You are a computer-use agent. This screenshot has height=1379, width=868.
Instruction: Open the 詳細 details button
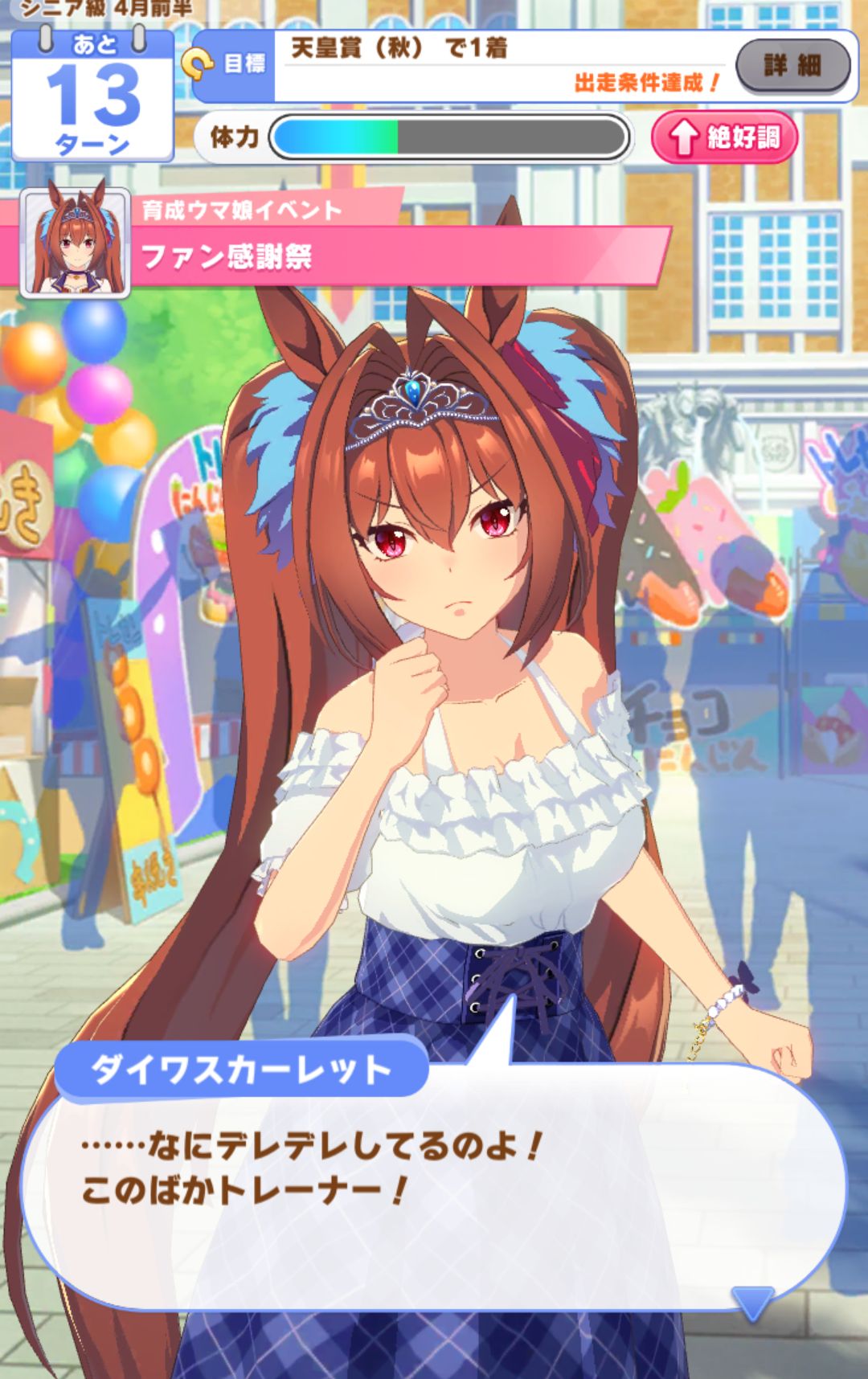[x=792, y=66]
